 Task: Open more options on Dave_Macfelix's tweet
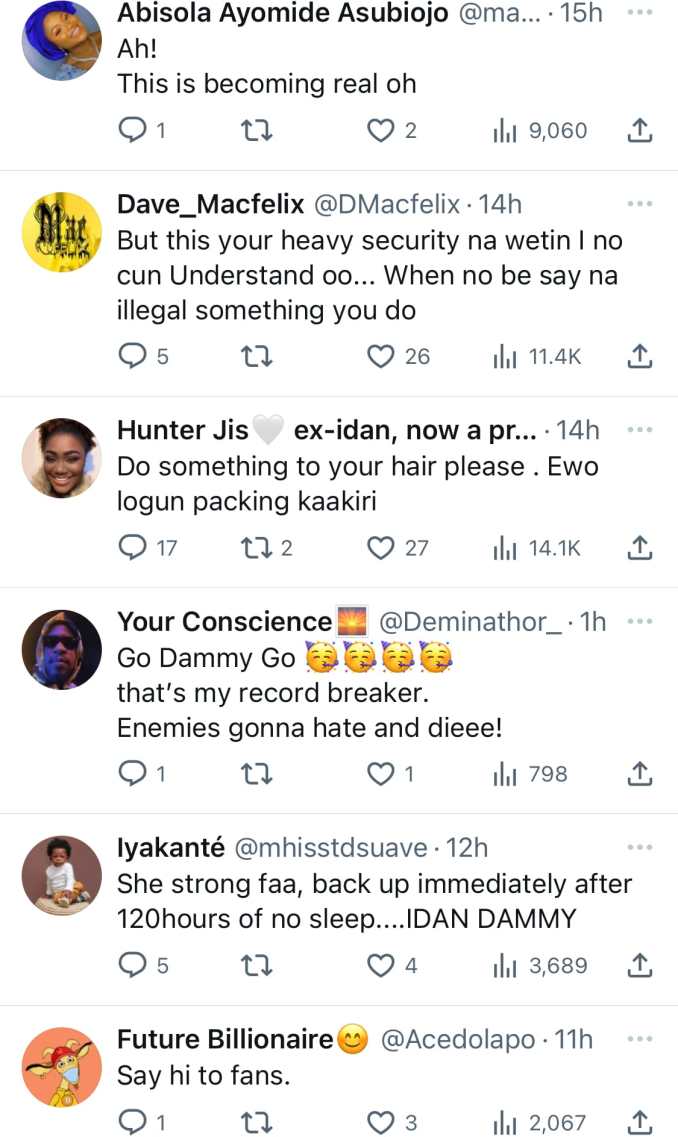640,204
